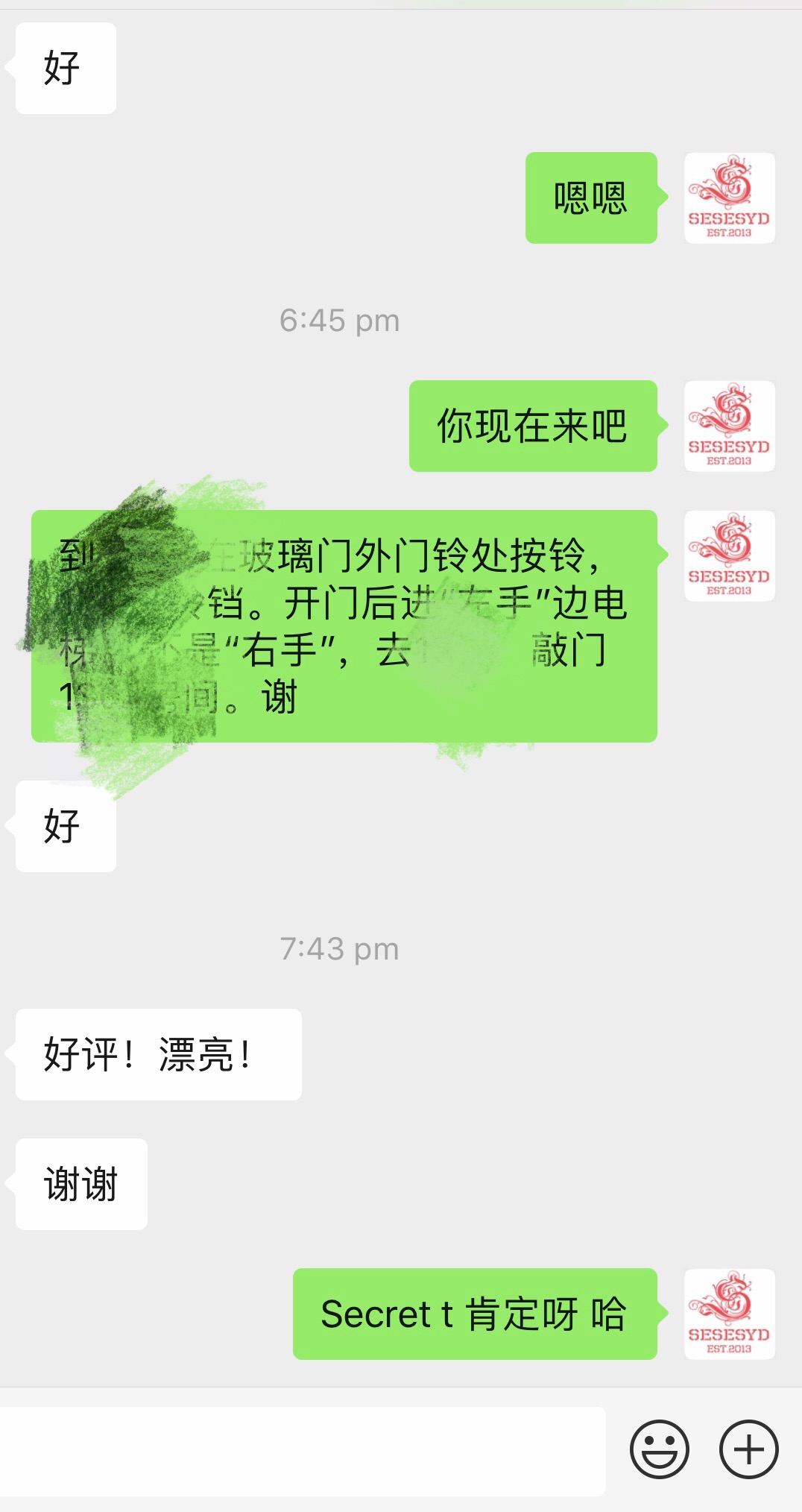Open the plus attachment menu

tap(748, 1449)
